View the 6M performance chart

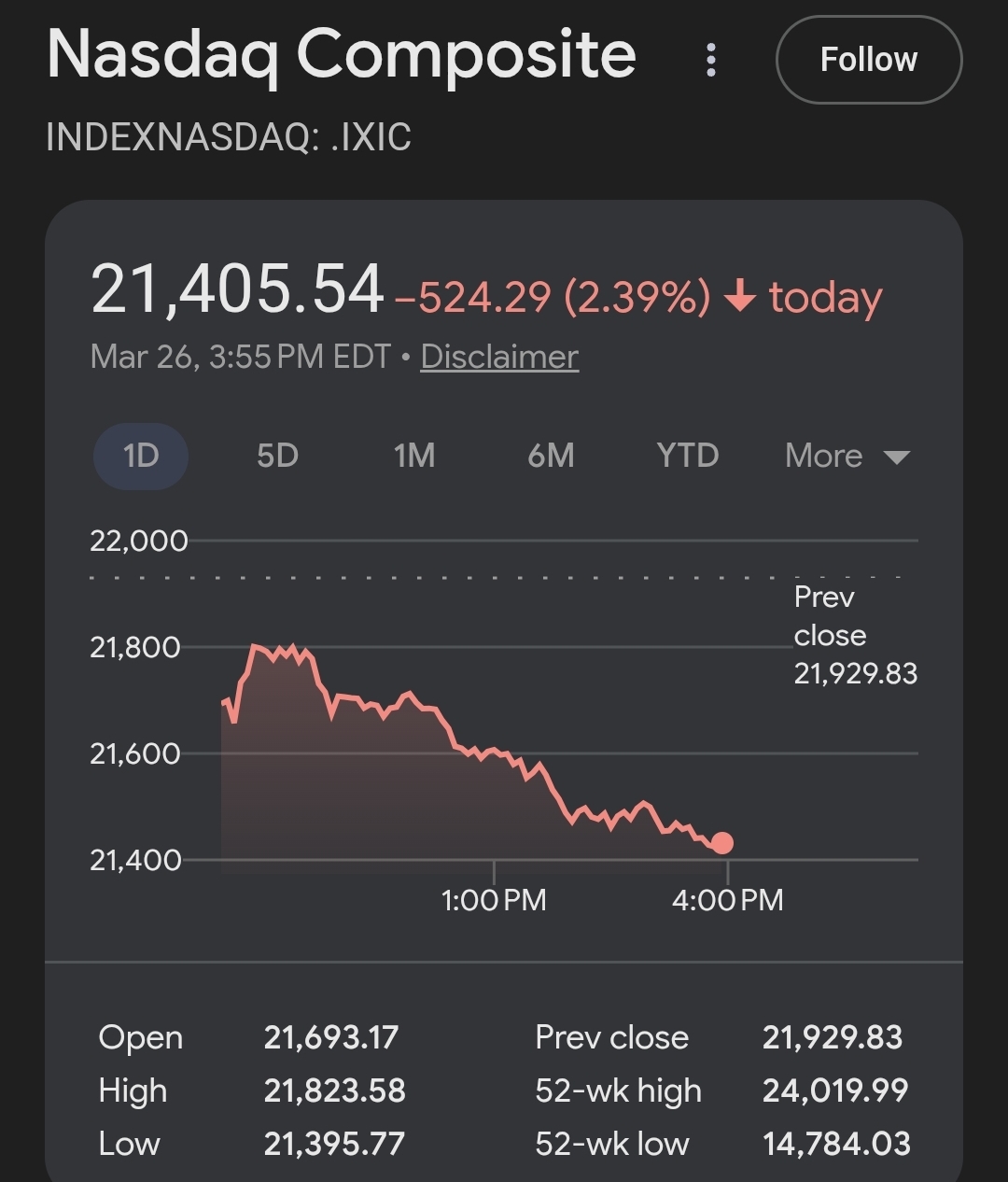tap(551, 456)
